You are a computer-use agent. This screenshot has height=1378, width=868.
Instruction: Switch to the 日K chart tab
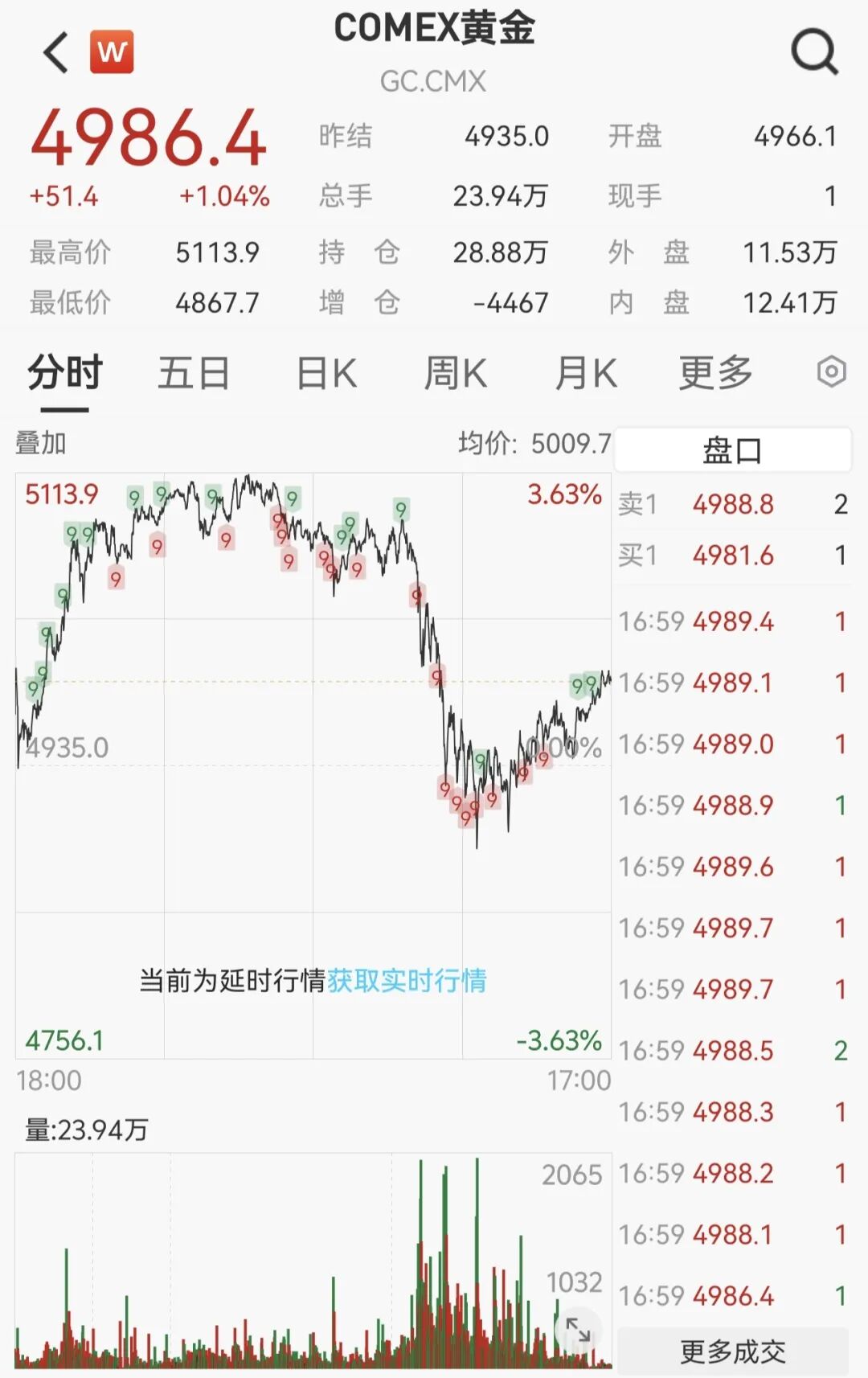coord(326,374)
